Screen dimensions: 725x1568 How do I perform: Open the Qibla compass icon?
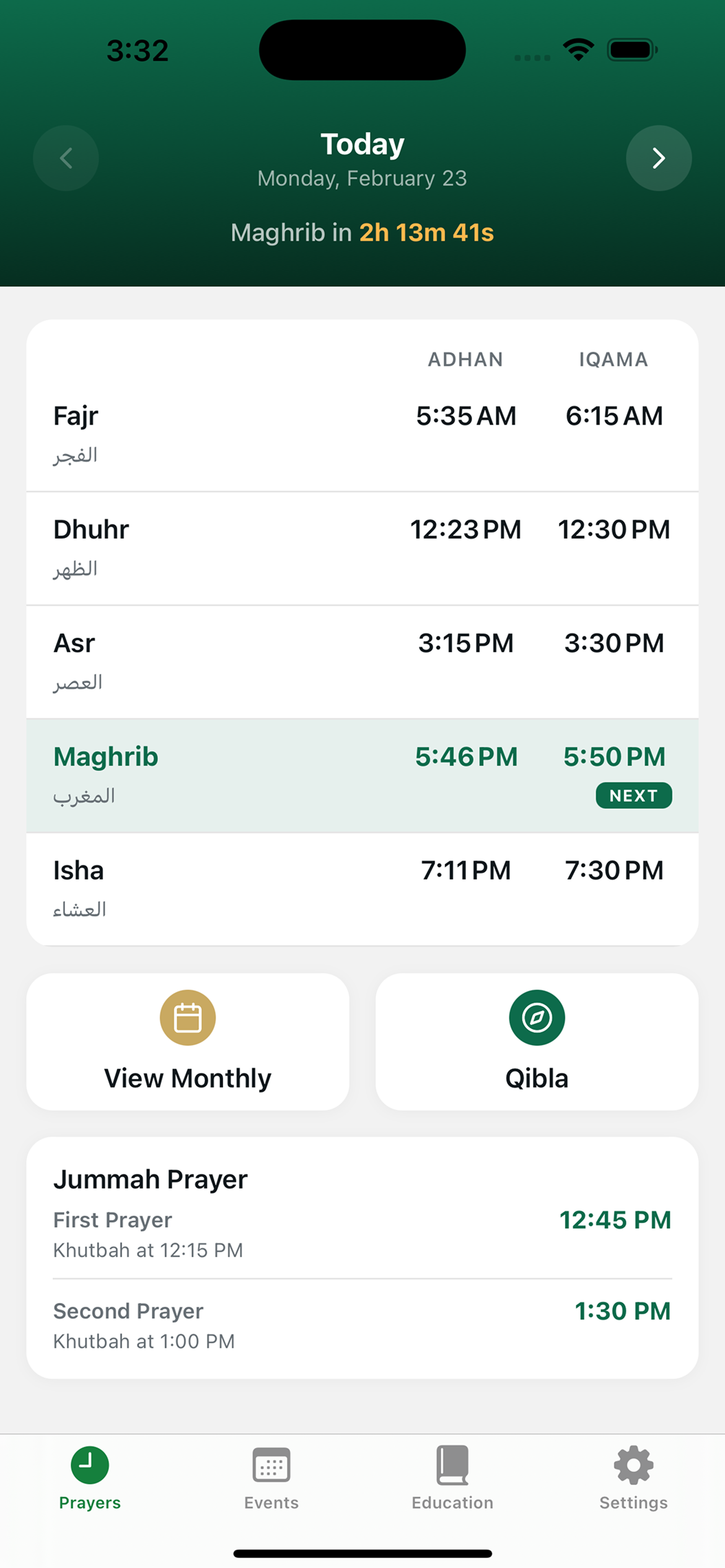click(x=537, y=1017)
